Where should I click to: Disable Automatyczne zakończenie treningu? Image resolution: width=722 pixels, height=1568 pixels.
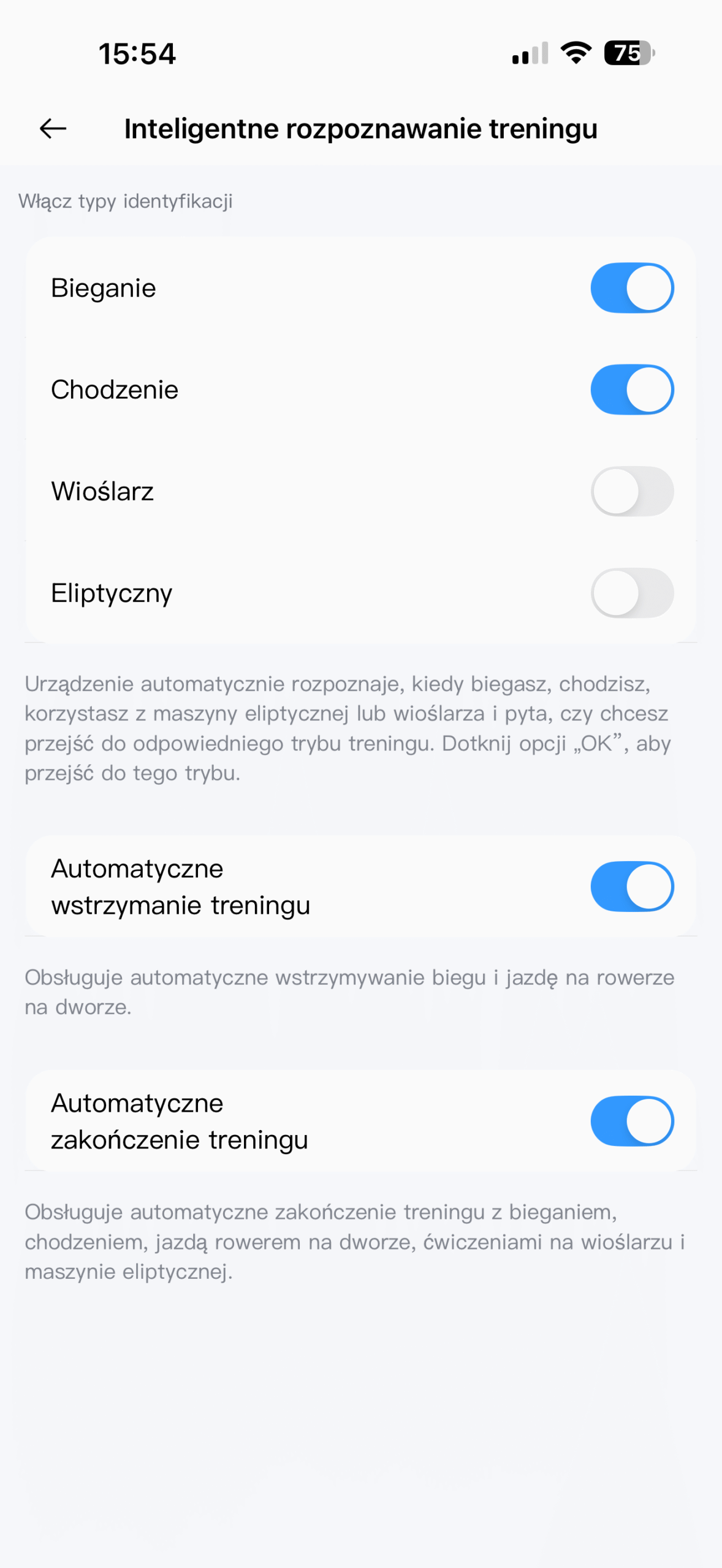coord(632,1121)
